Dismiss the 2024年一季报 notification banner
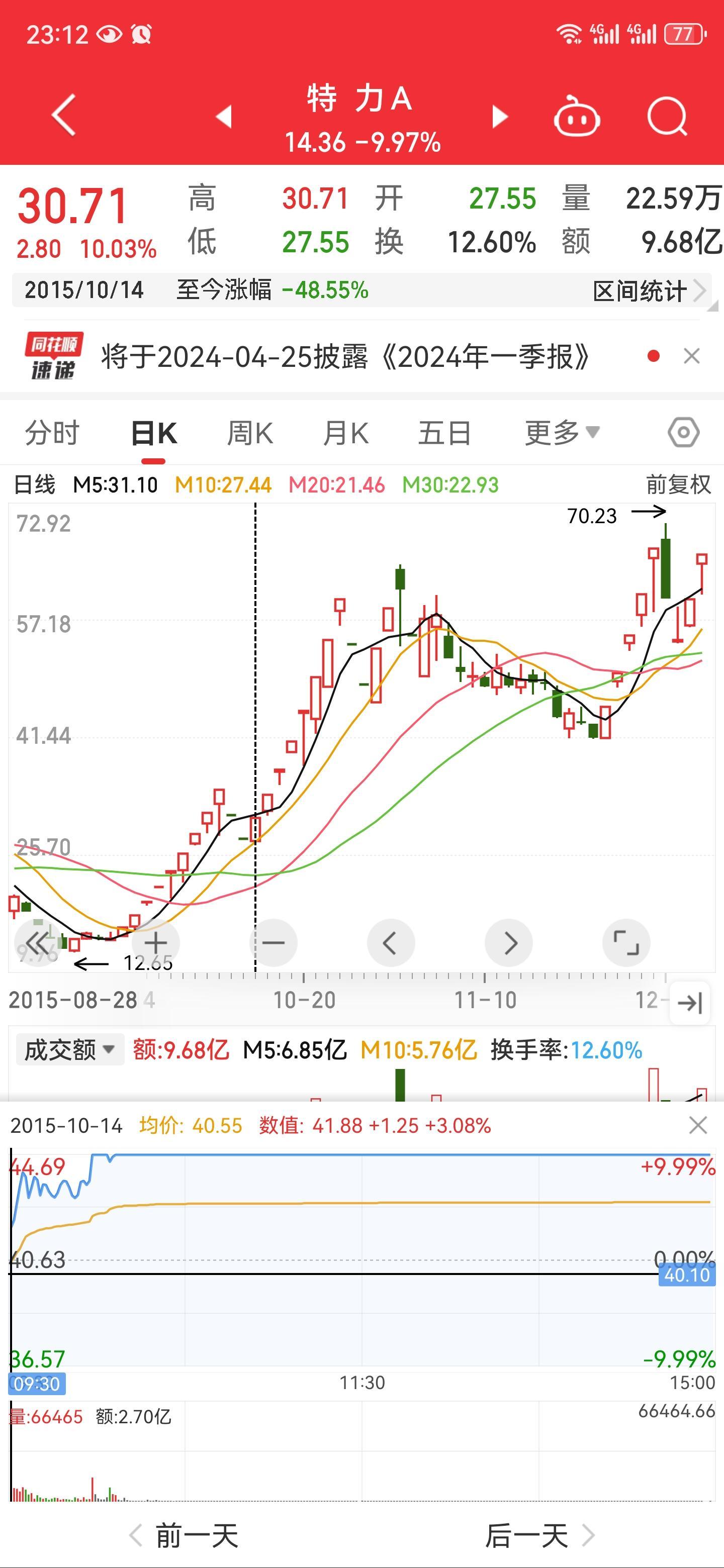 [x=692, y=356]
